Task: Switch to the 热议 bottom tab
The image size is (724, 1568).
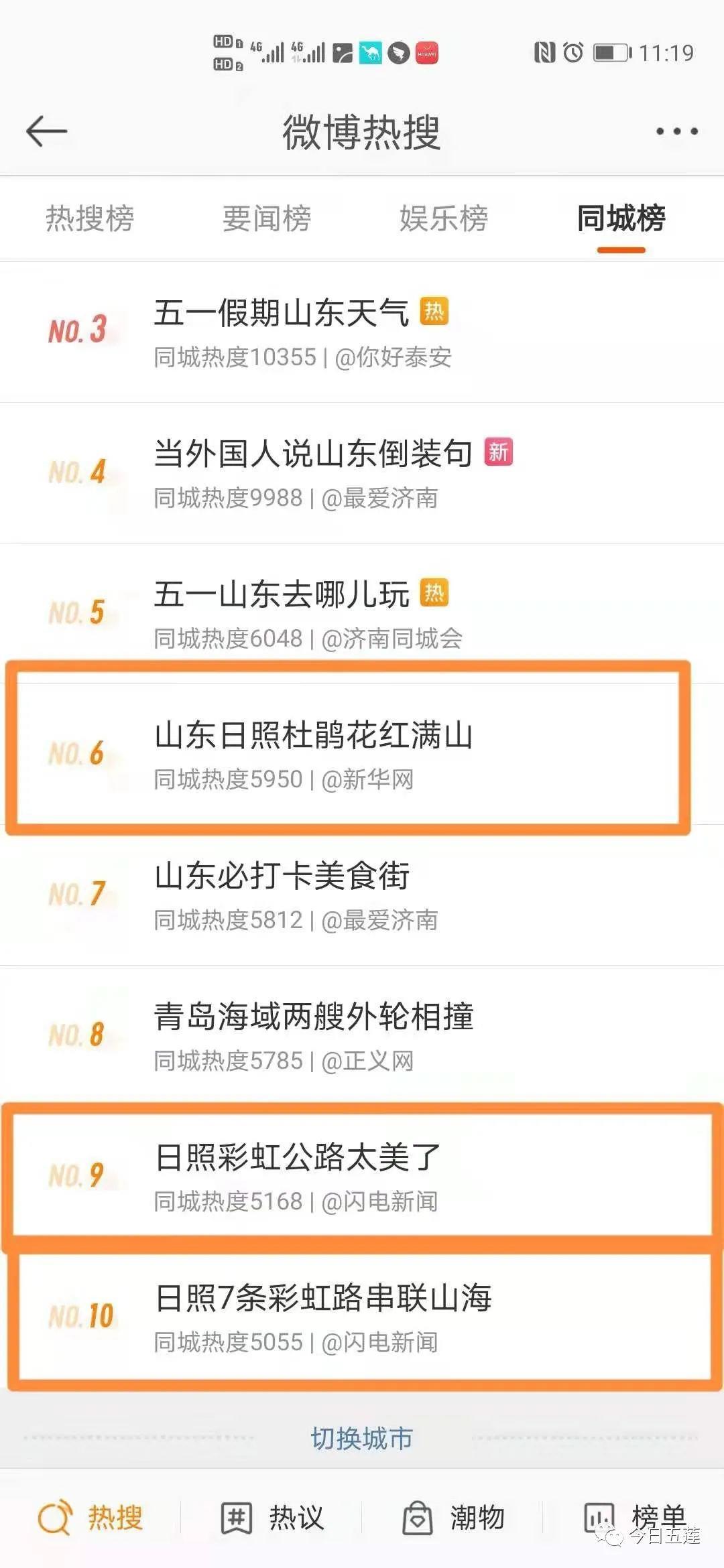Action: coord(273,1517)
